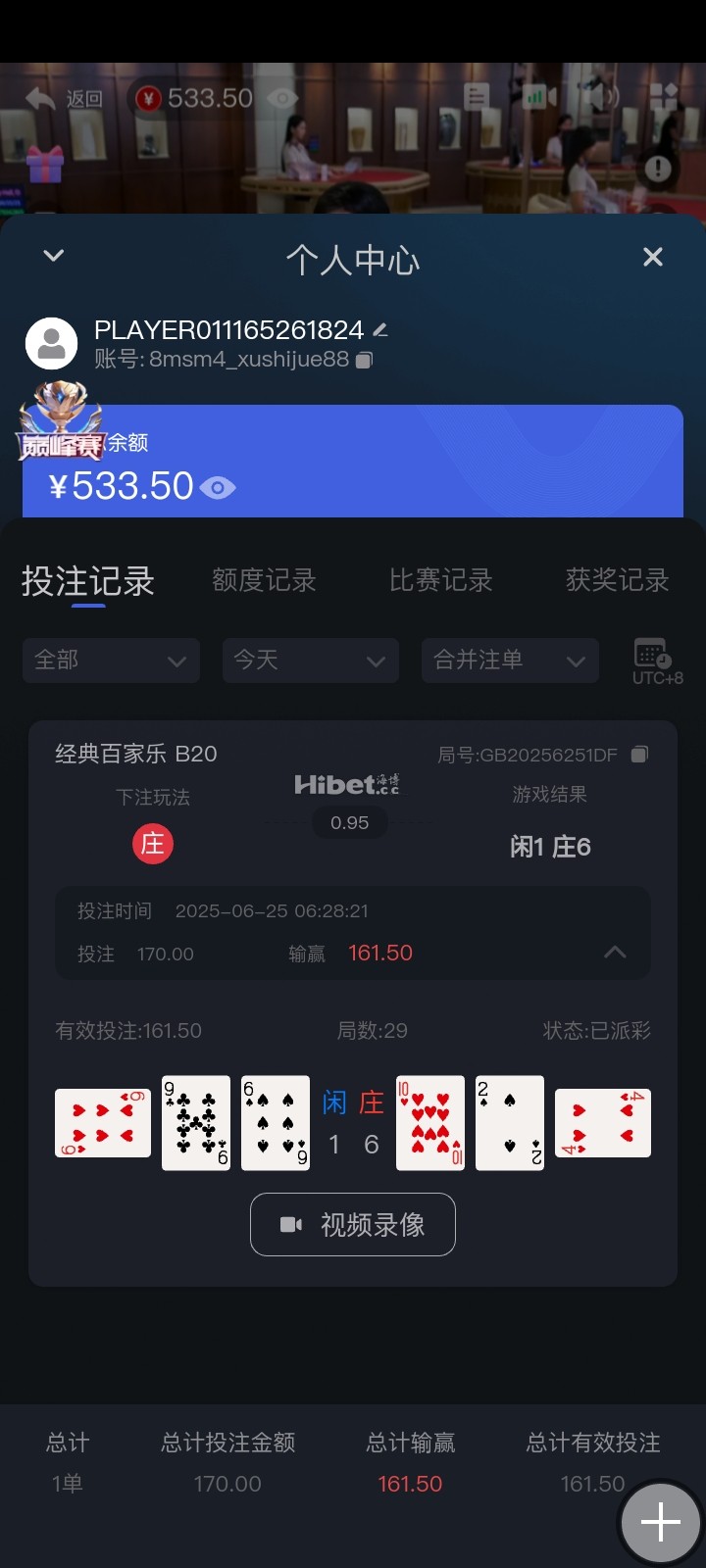Edit the player nickname PLAYER011165261824
Screen dimensions: 706x1568
tap(380, 330)
